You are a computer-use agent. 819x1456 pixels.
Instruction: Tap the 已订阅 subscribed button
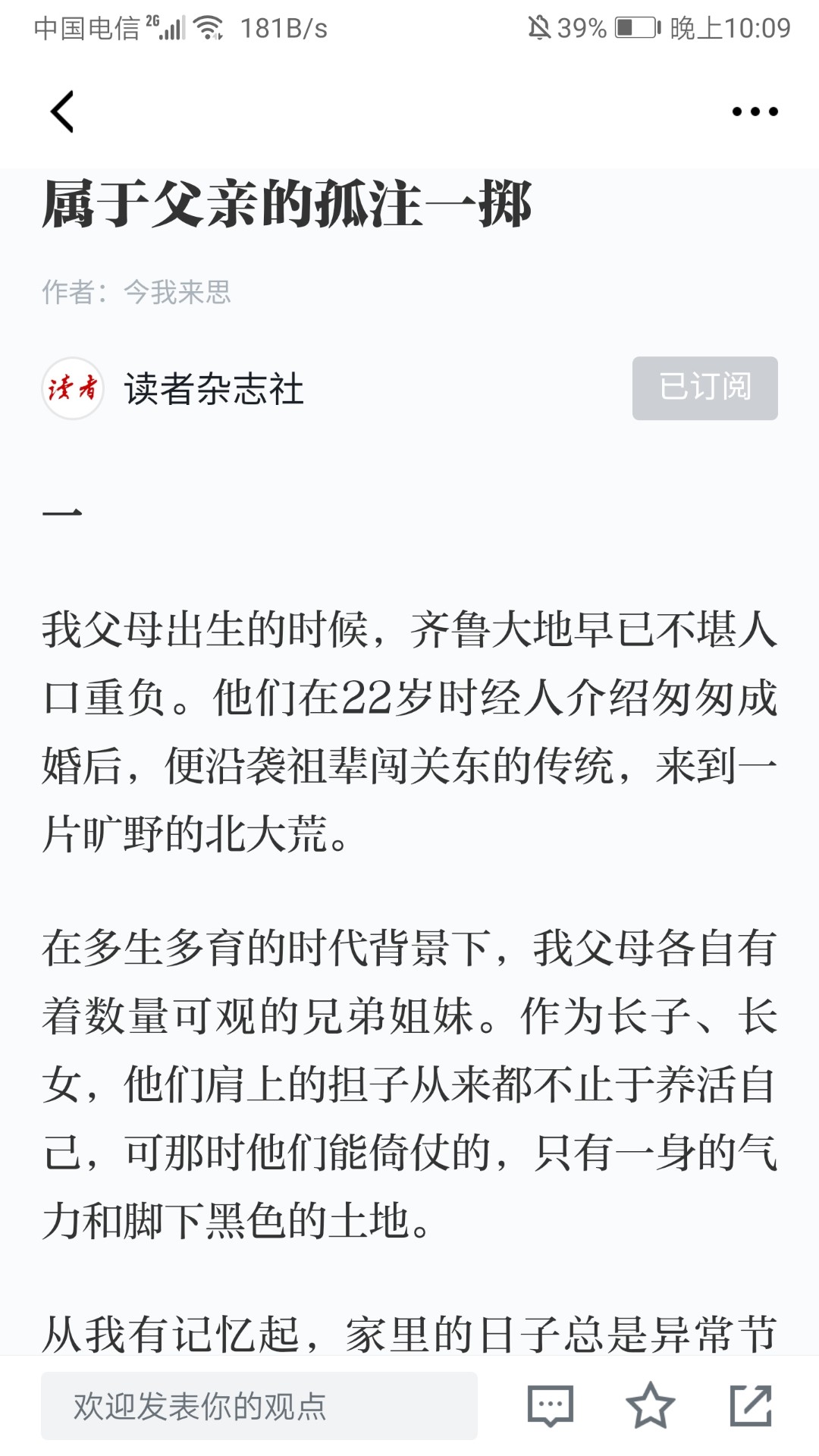705,388
